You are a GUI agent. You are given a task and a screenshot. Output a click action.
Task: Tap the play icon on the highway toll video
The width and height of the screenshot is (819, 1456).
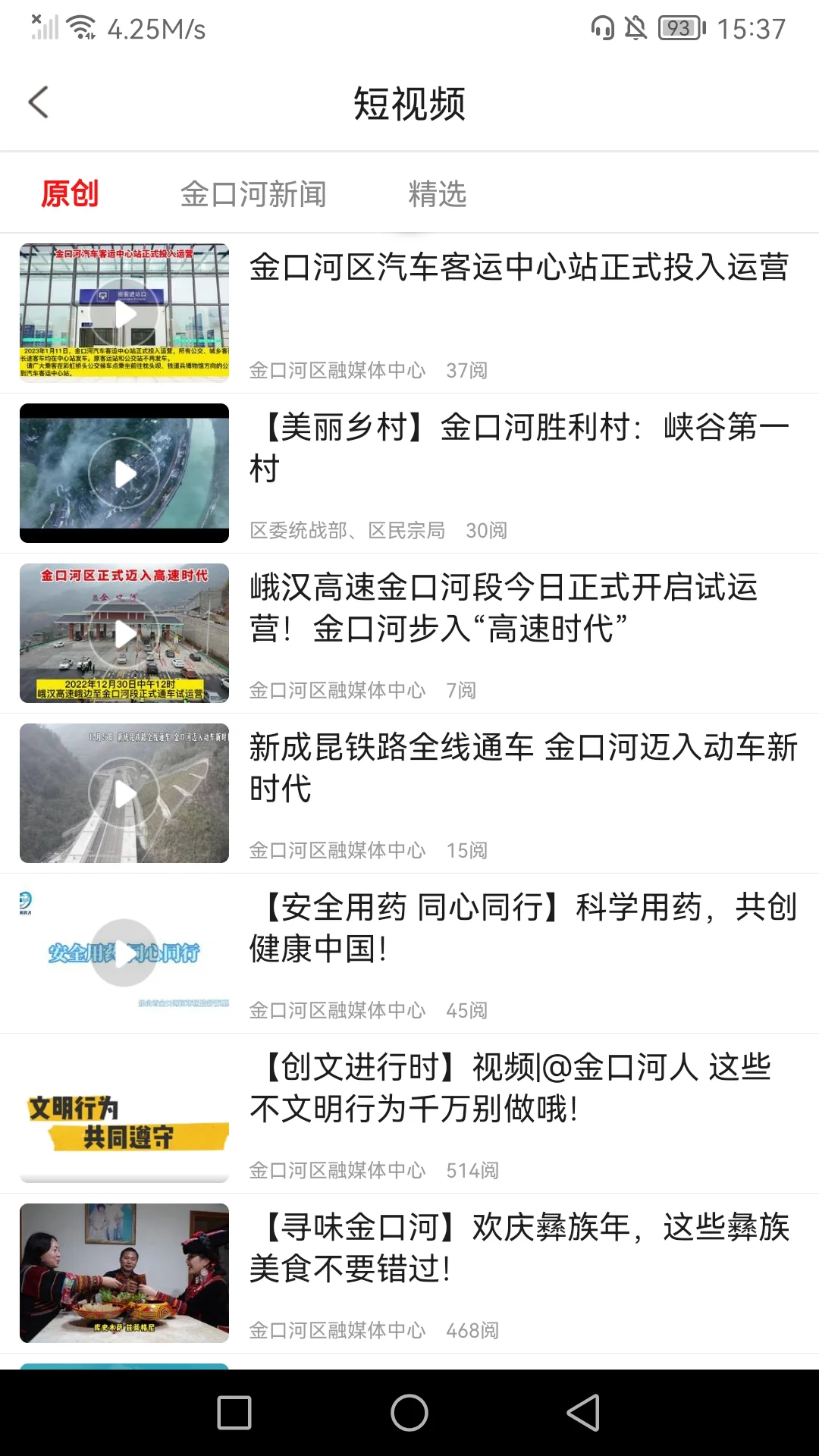124,633
